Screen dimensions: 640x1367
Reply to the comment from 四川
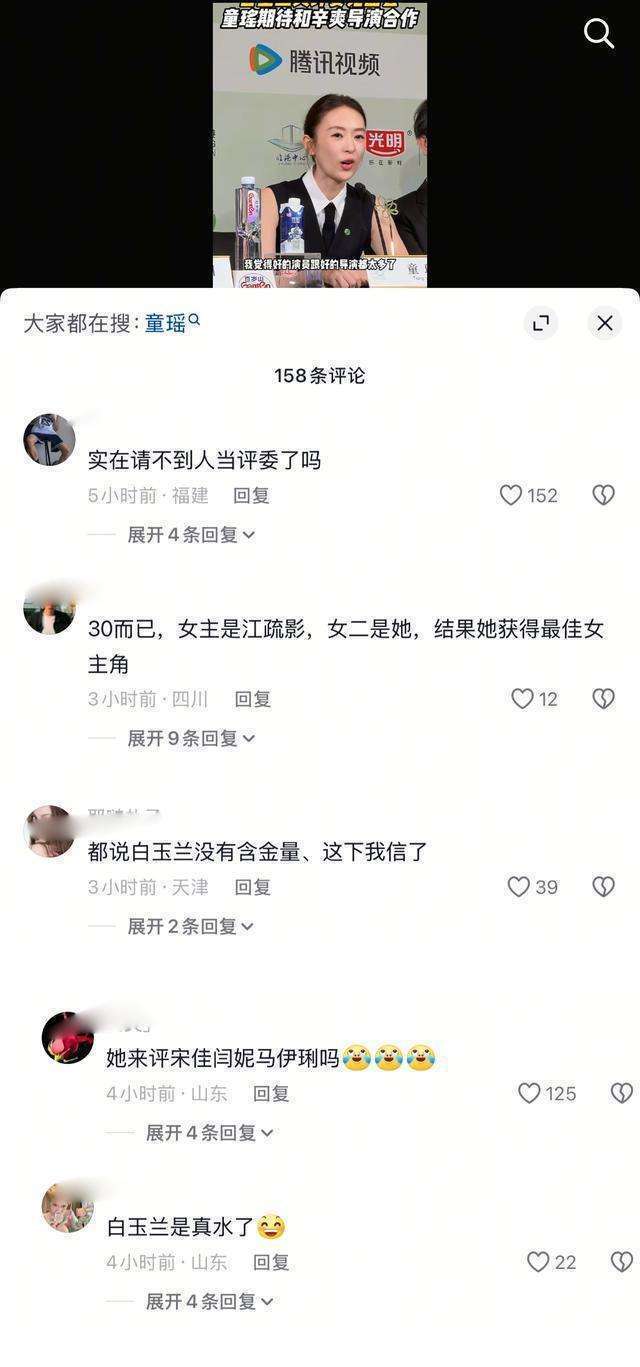pos(252,699)
